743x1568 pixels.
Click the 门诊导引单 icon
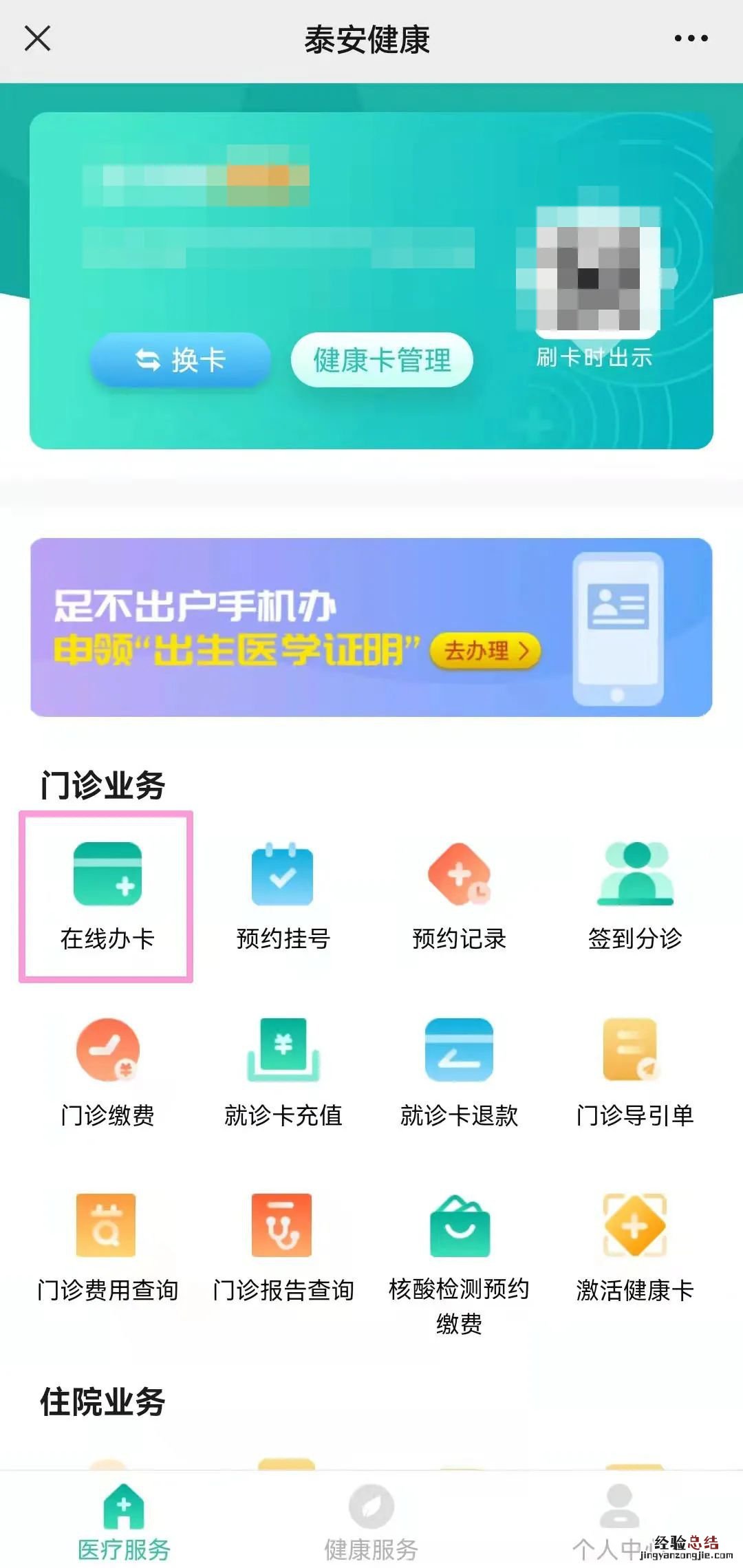coord(634,1070)
